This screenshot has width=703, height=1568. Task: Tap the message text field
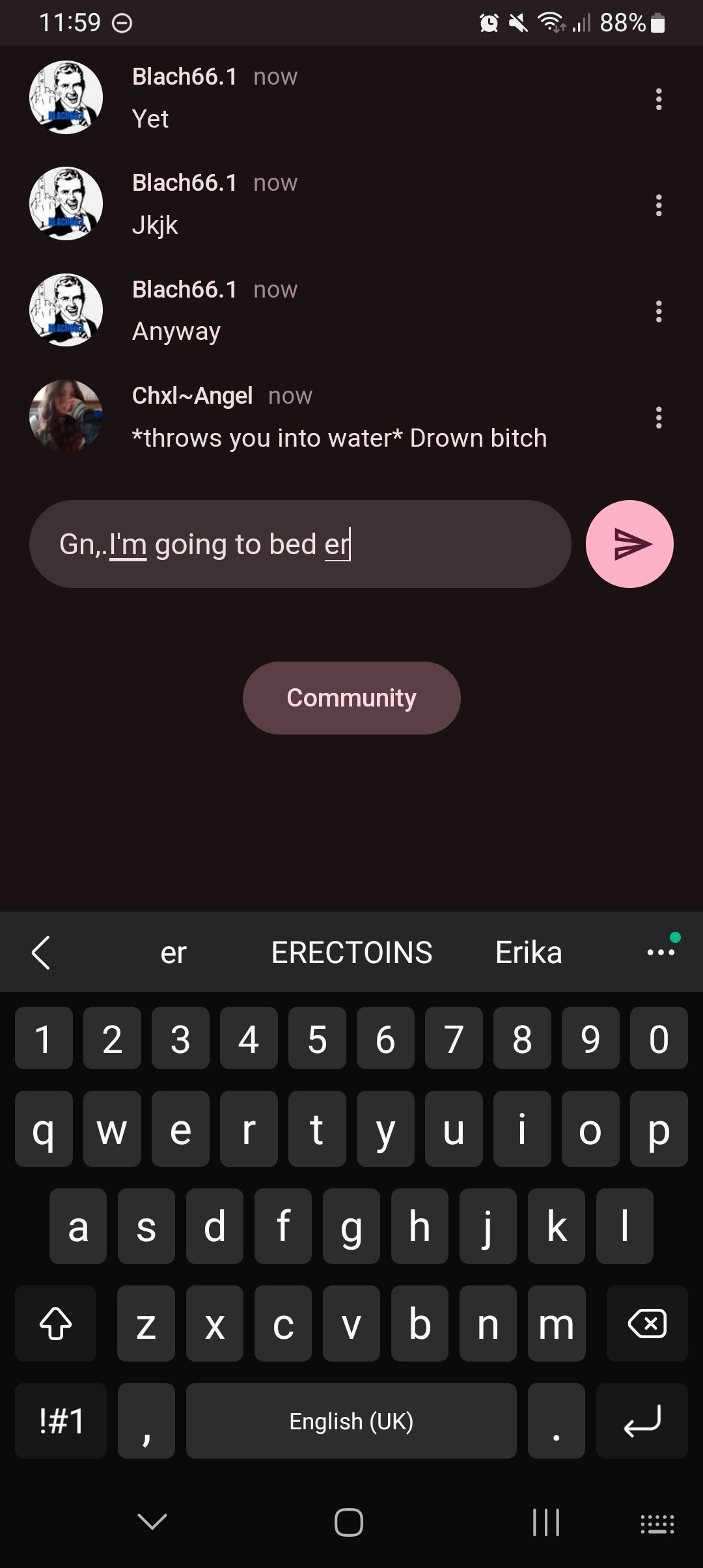(x=299, y=544)
